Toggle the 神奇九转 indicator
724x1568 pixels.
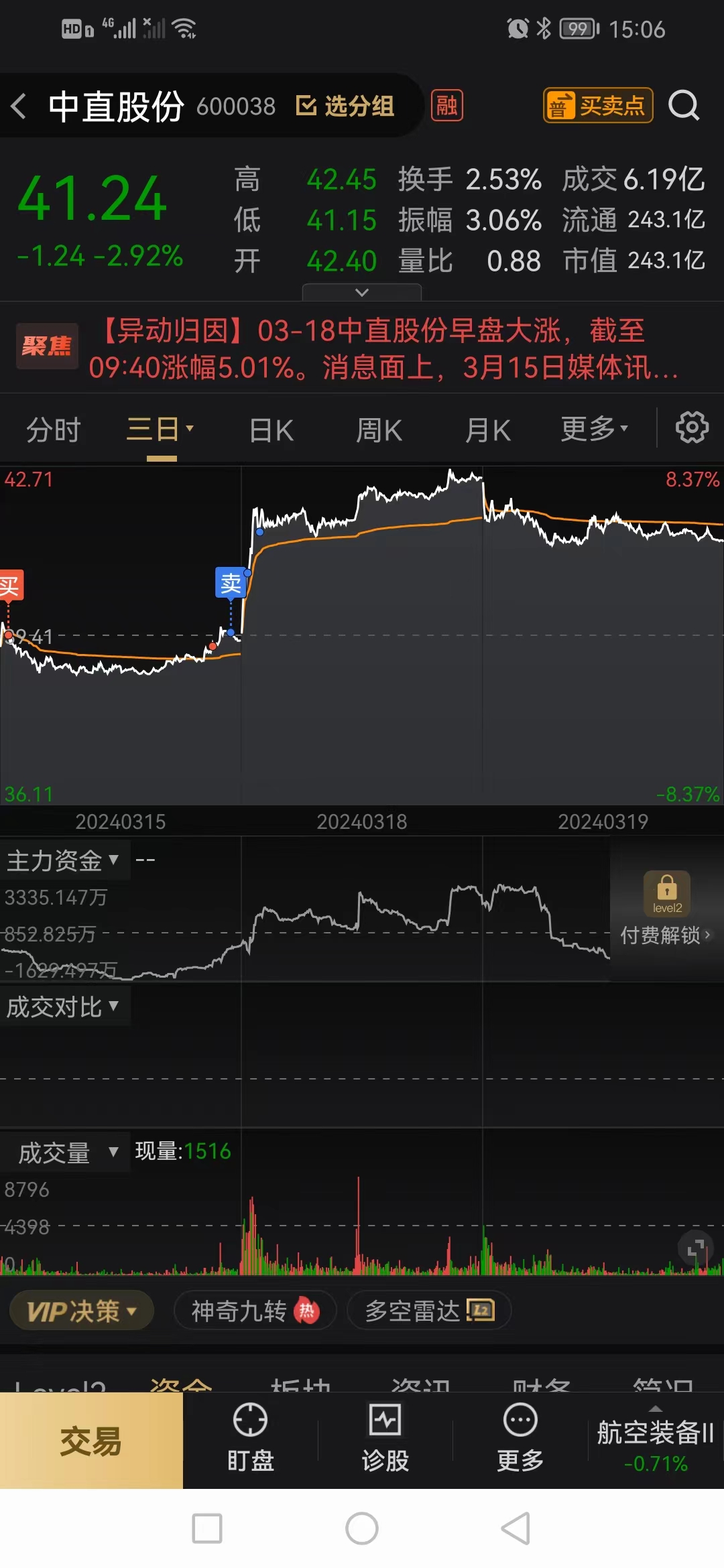coord(255,1310)
